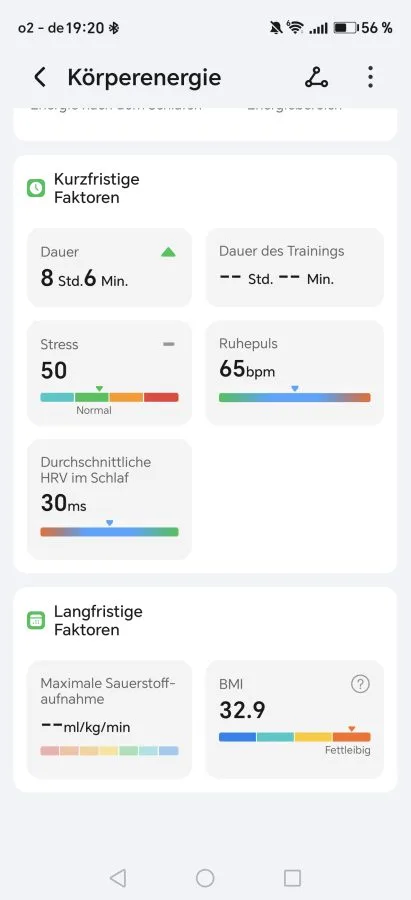Open the Ruhepuls card
411x900 pixels.
294,373
